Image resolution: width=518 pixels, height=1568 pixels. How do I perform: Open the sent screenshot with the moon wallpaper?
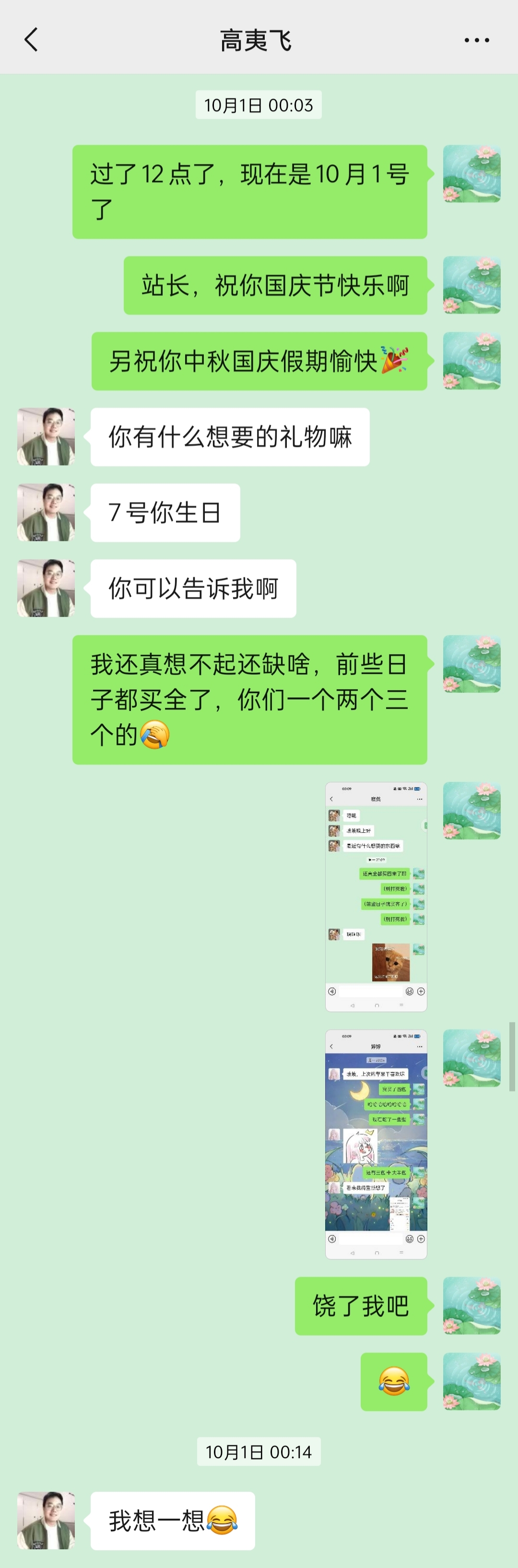click(x=376, y=1144)
